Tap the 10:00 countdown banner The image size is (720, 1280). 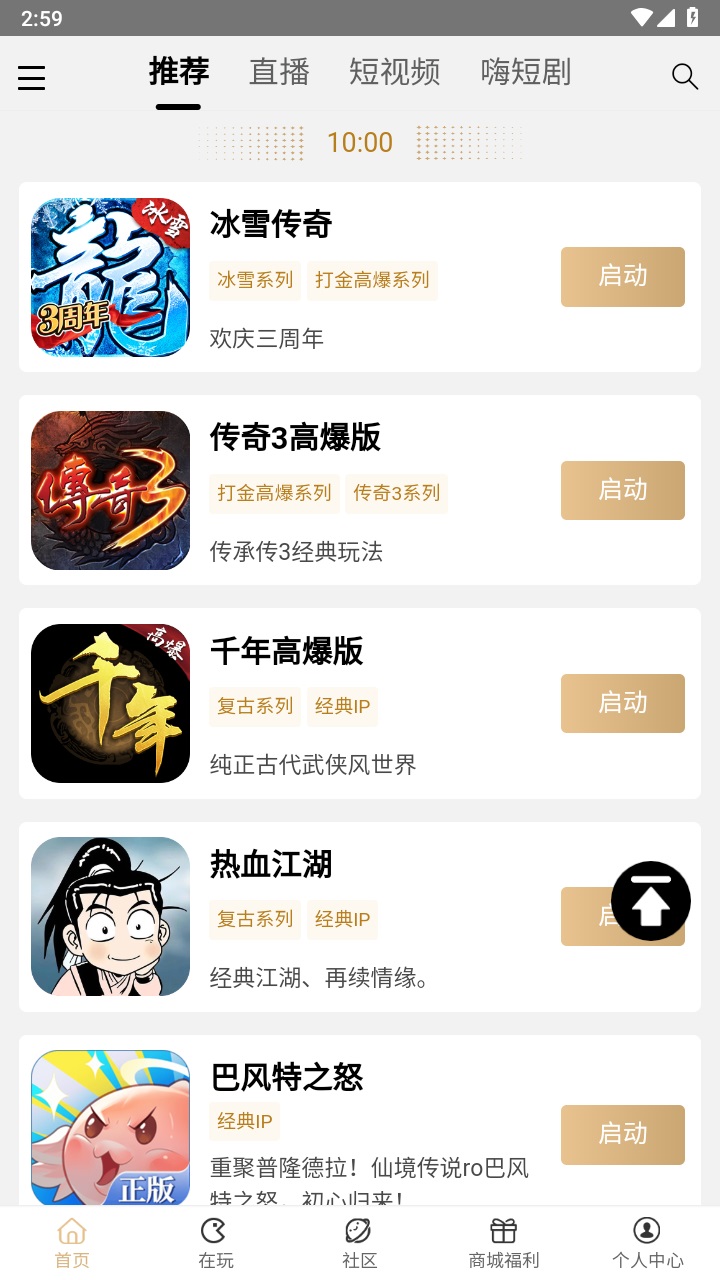coord(359,142)
